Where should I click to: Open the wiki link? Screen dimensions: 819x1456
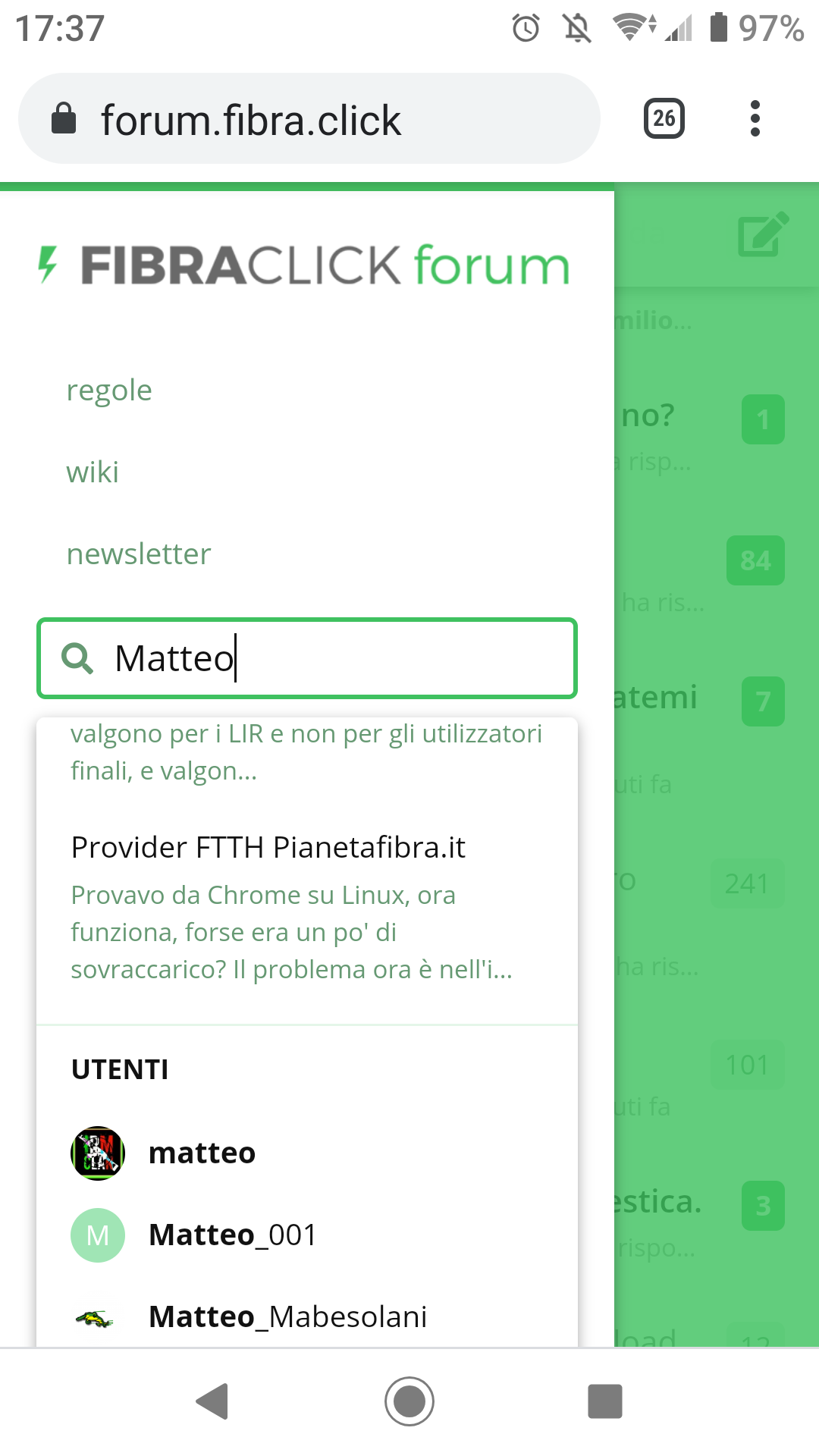pos(93,472)
